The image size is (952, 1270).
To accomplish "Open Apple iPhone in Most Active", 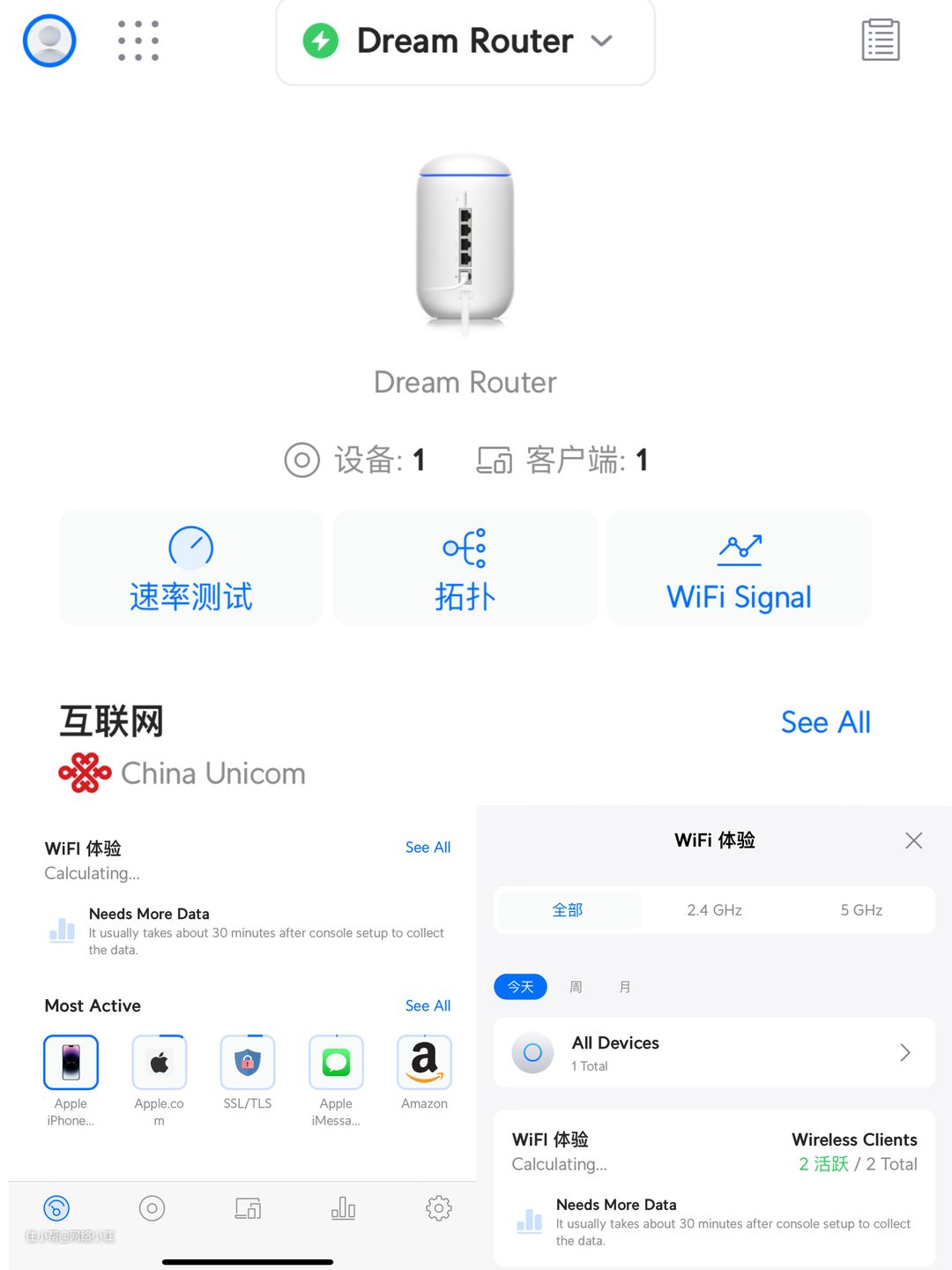I will coord(71,1063).
